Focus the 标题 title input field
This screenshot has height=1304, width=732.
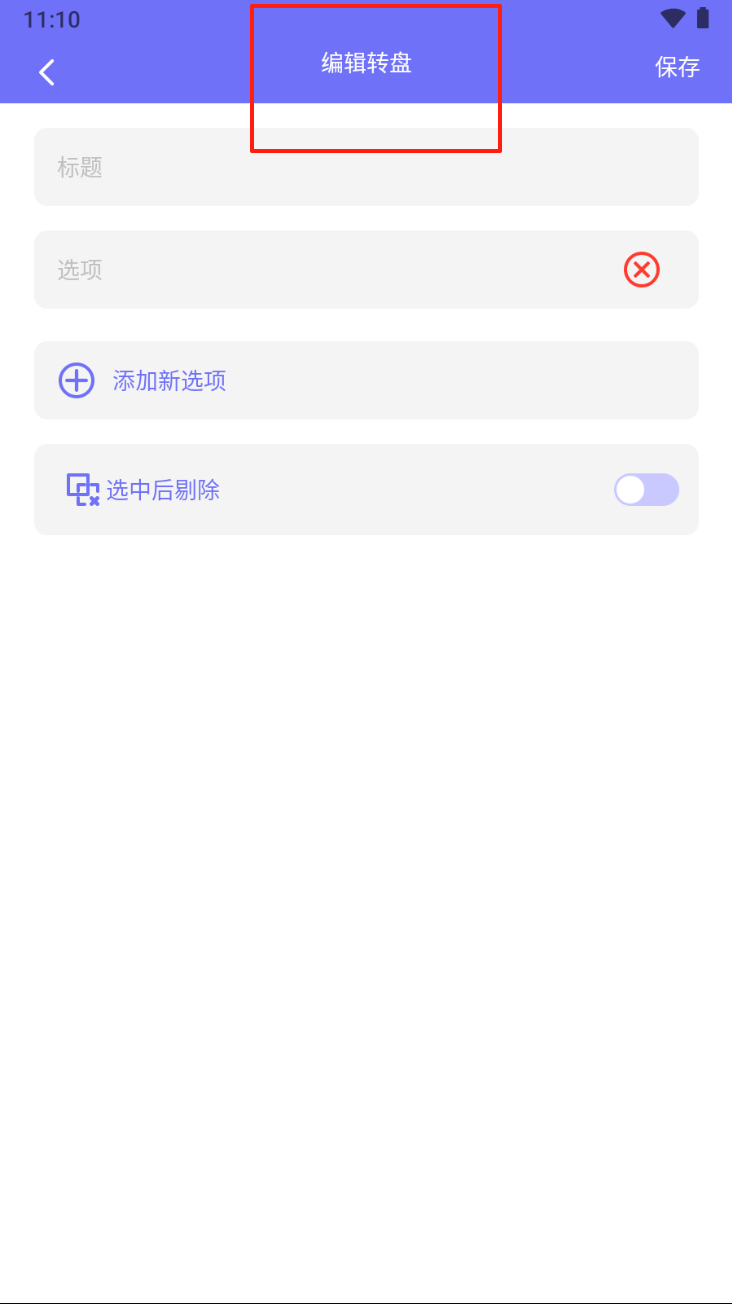[x=366, y=167]
